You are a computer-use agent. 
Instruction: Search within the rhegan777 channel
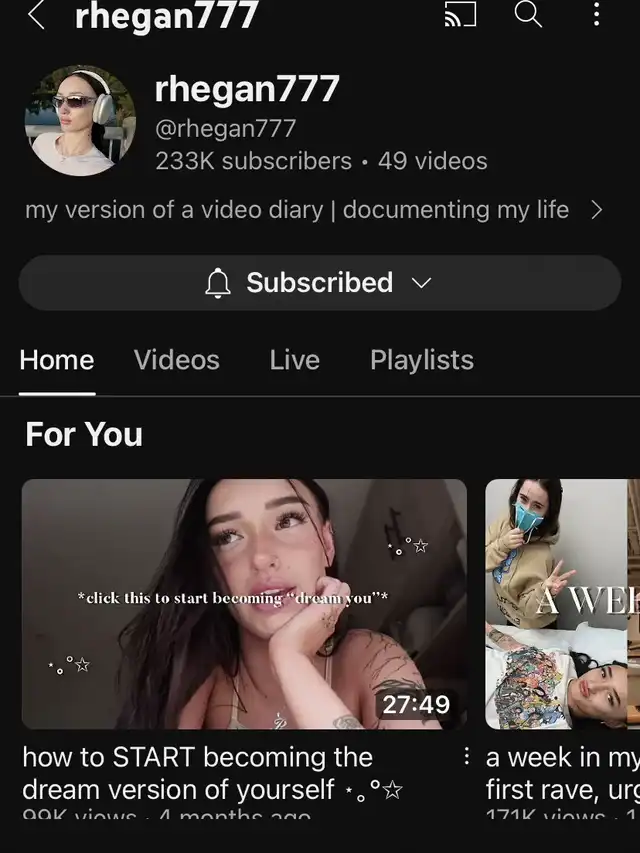[x=527, y=15]
